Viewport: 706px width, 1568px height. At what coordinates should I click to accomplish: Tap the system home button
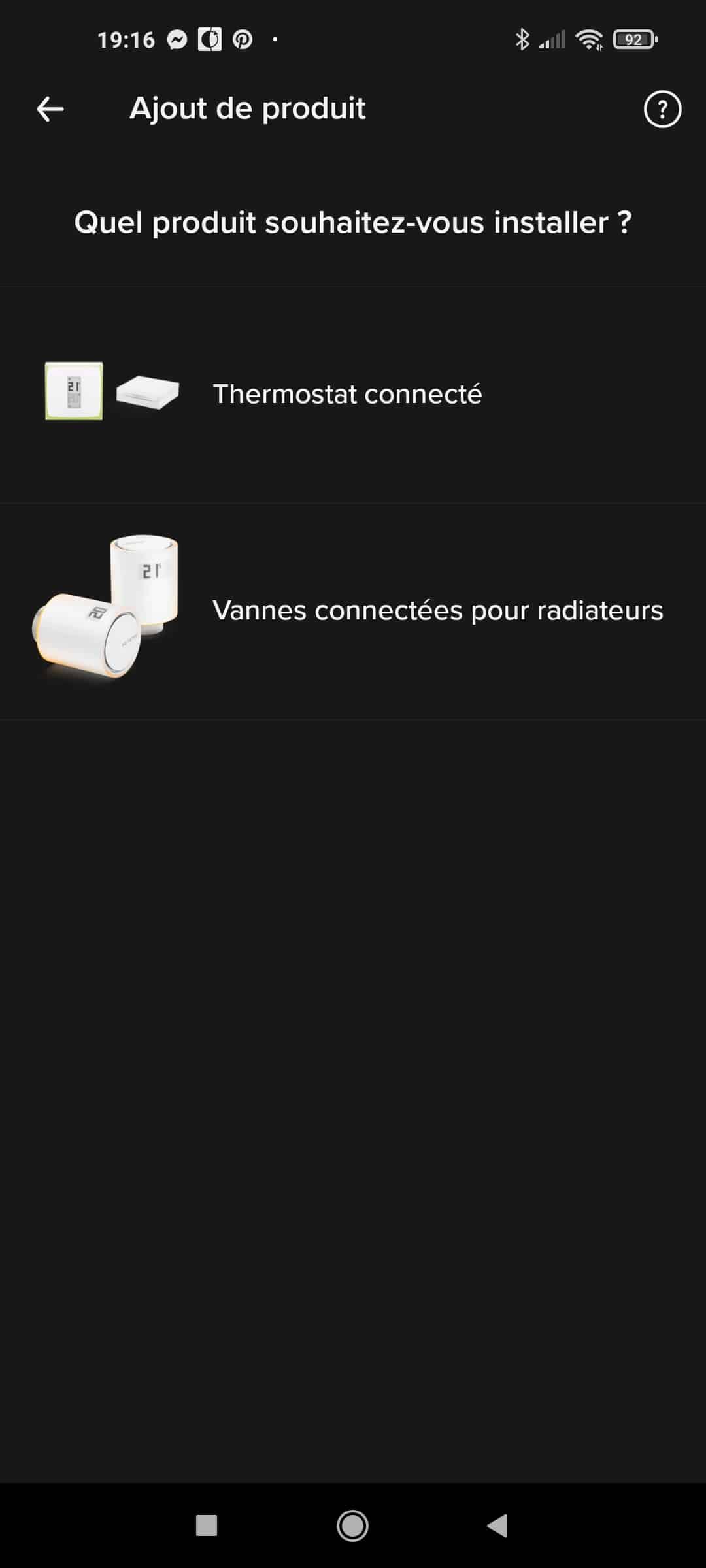pyautogui.click(x=352, y=1526)
